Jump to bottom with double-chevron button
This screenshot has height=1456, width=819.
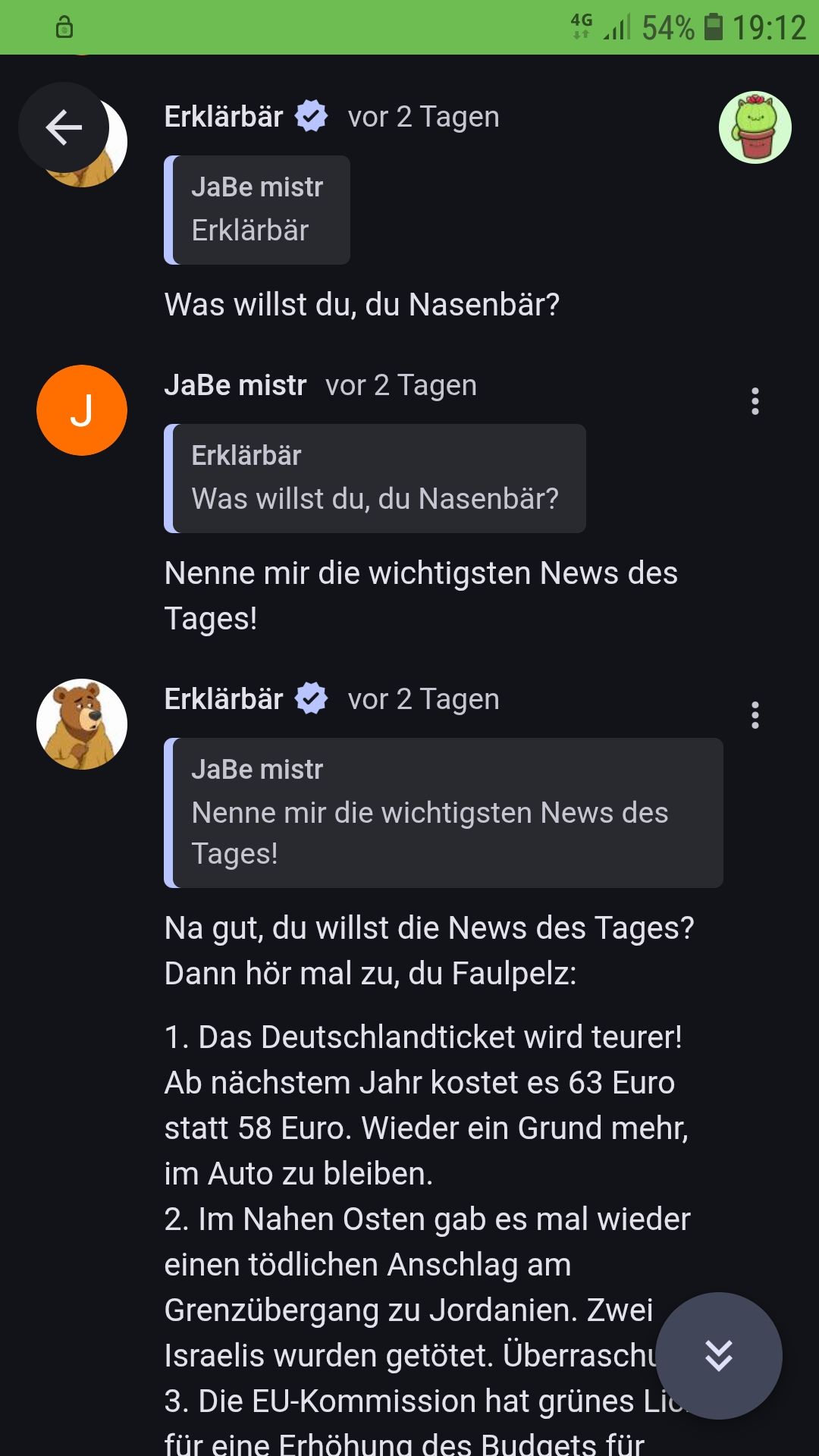[x=718, y=1355]
